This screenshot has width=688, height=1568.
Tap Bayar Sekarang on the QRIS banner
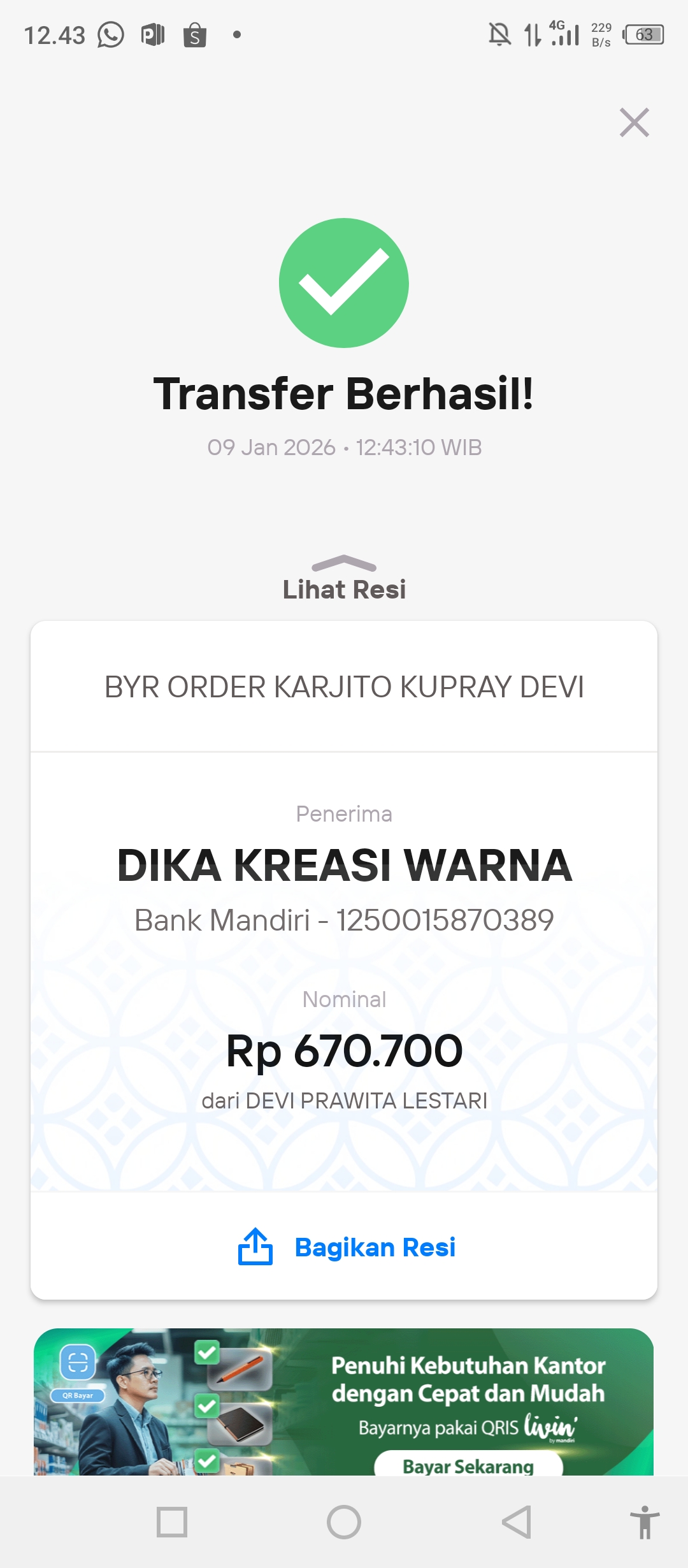pyautogui.click(x=468, y=1465)
